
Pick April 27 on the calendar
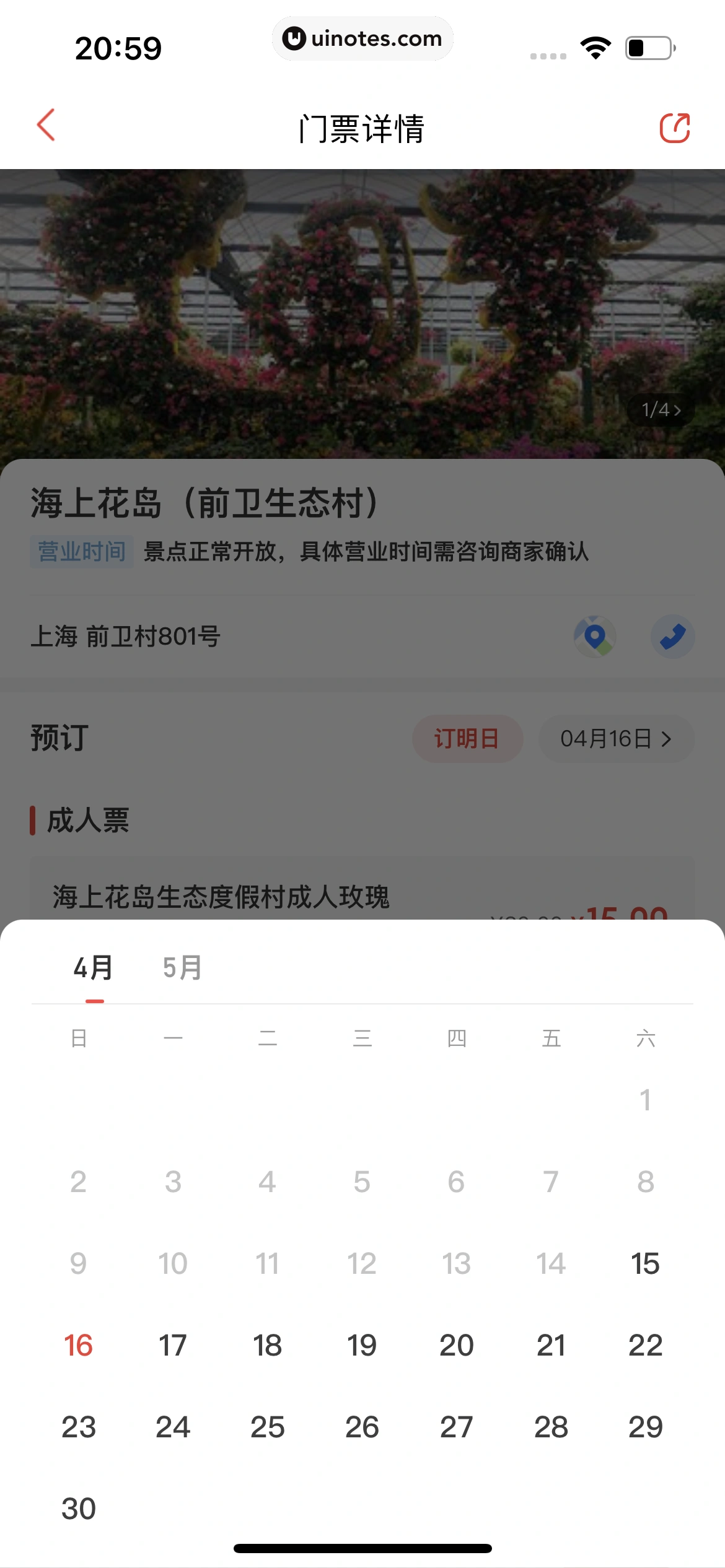tap(457, 1427)
